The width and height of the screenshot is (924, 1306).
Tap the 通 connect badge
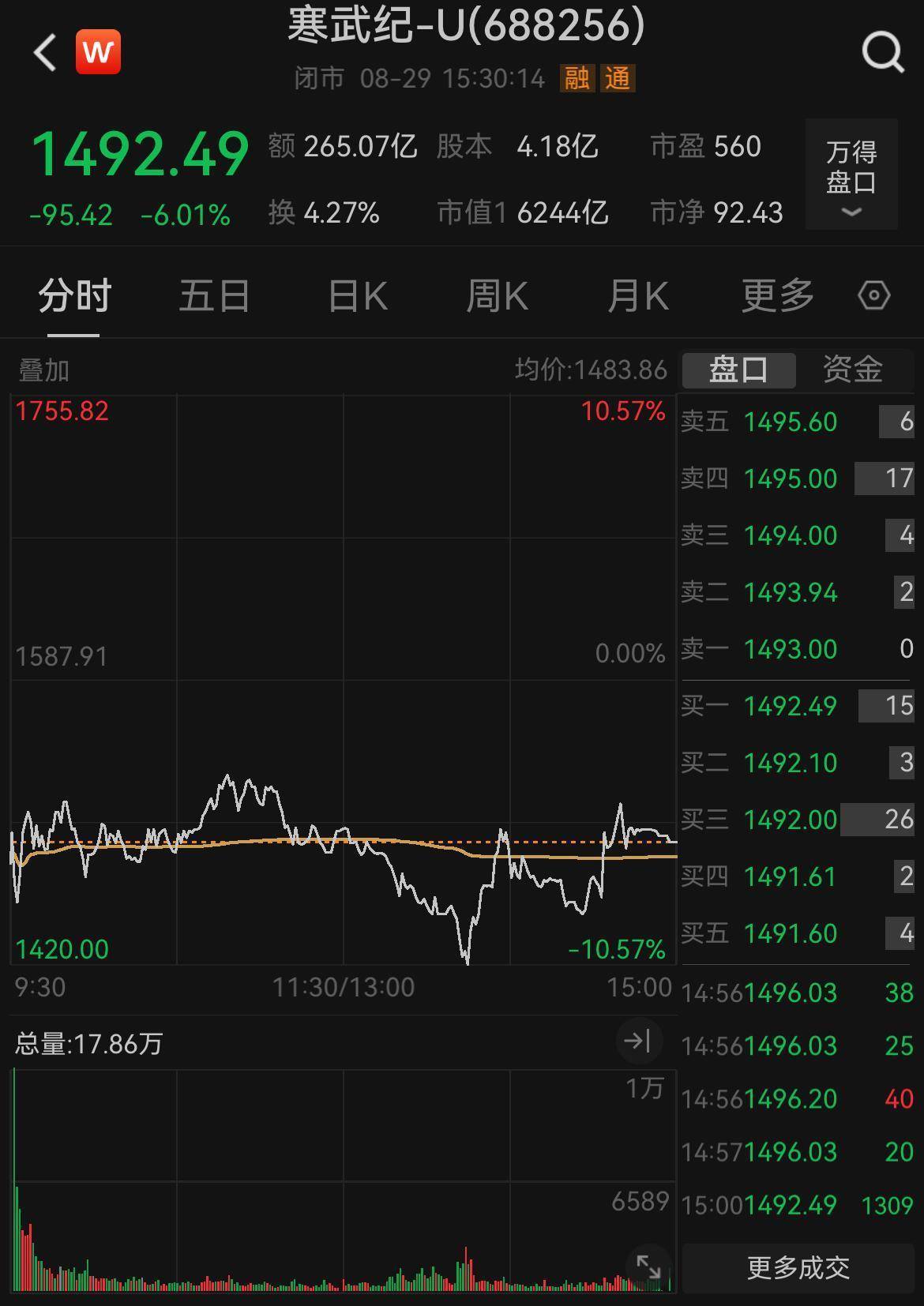coord(618,78)
